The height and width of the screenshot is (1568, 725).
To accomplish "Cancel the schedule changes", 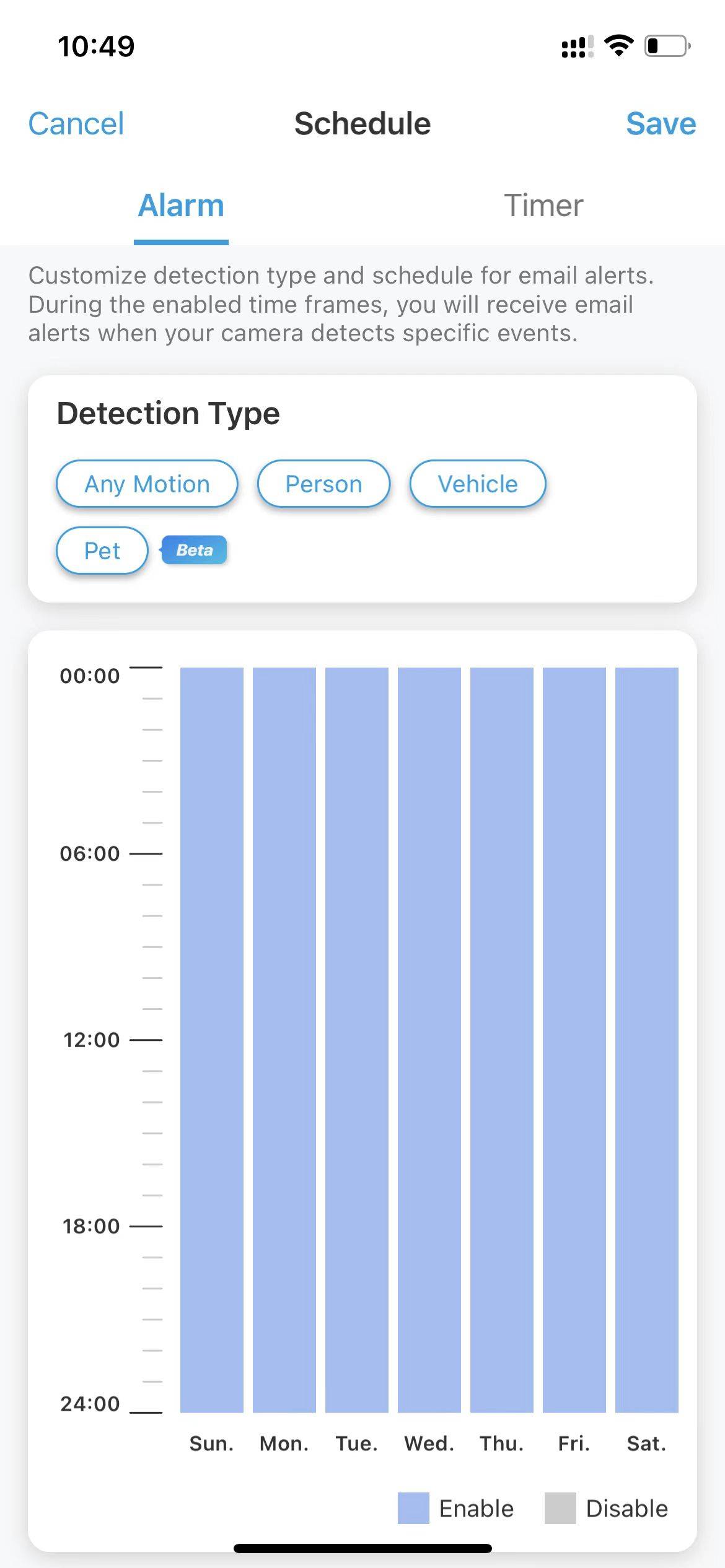I will pos(76,124).
